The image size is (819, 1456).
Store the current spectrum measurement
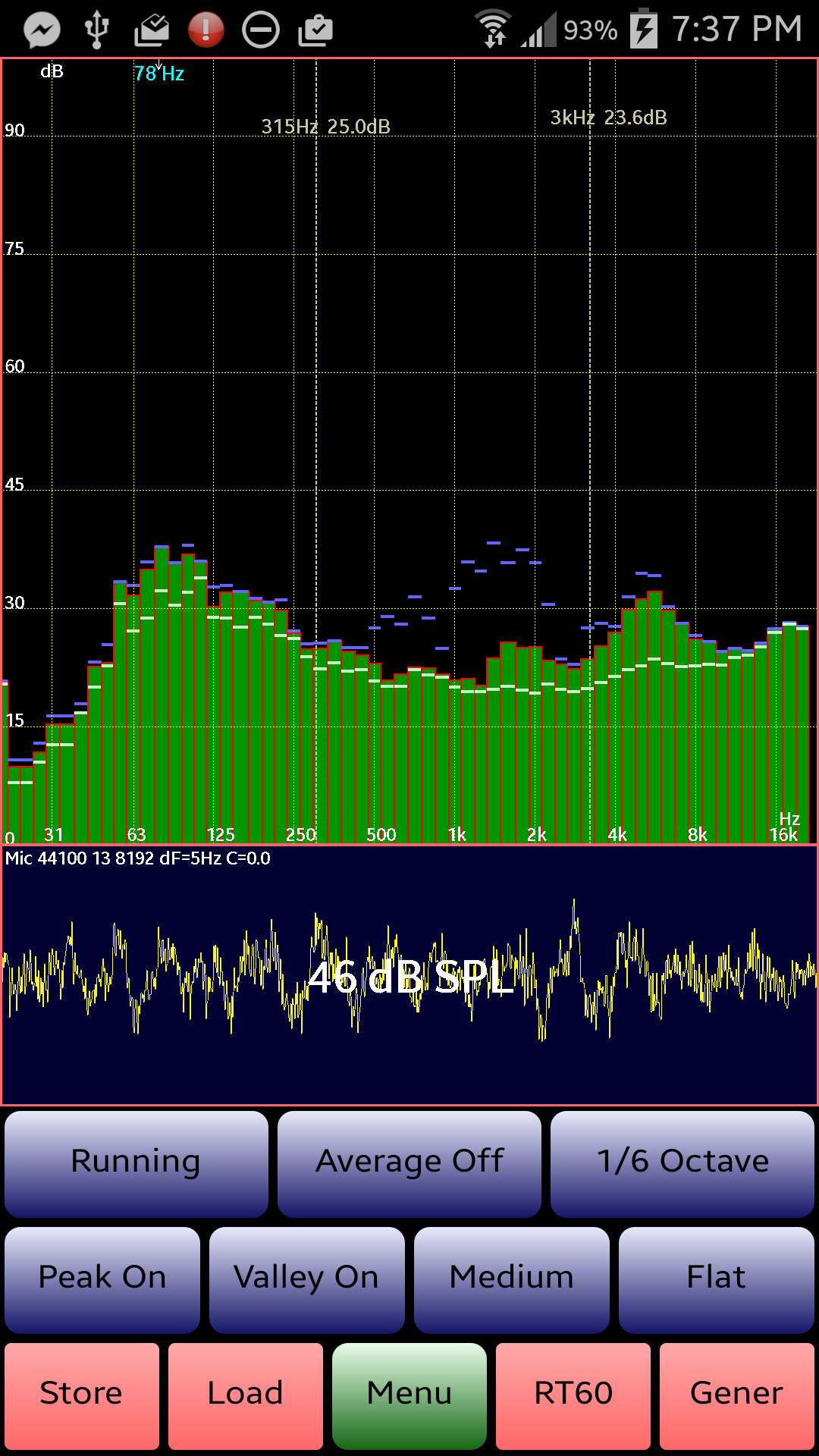81,1394
